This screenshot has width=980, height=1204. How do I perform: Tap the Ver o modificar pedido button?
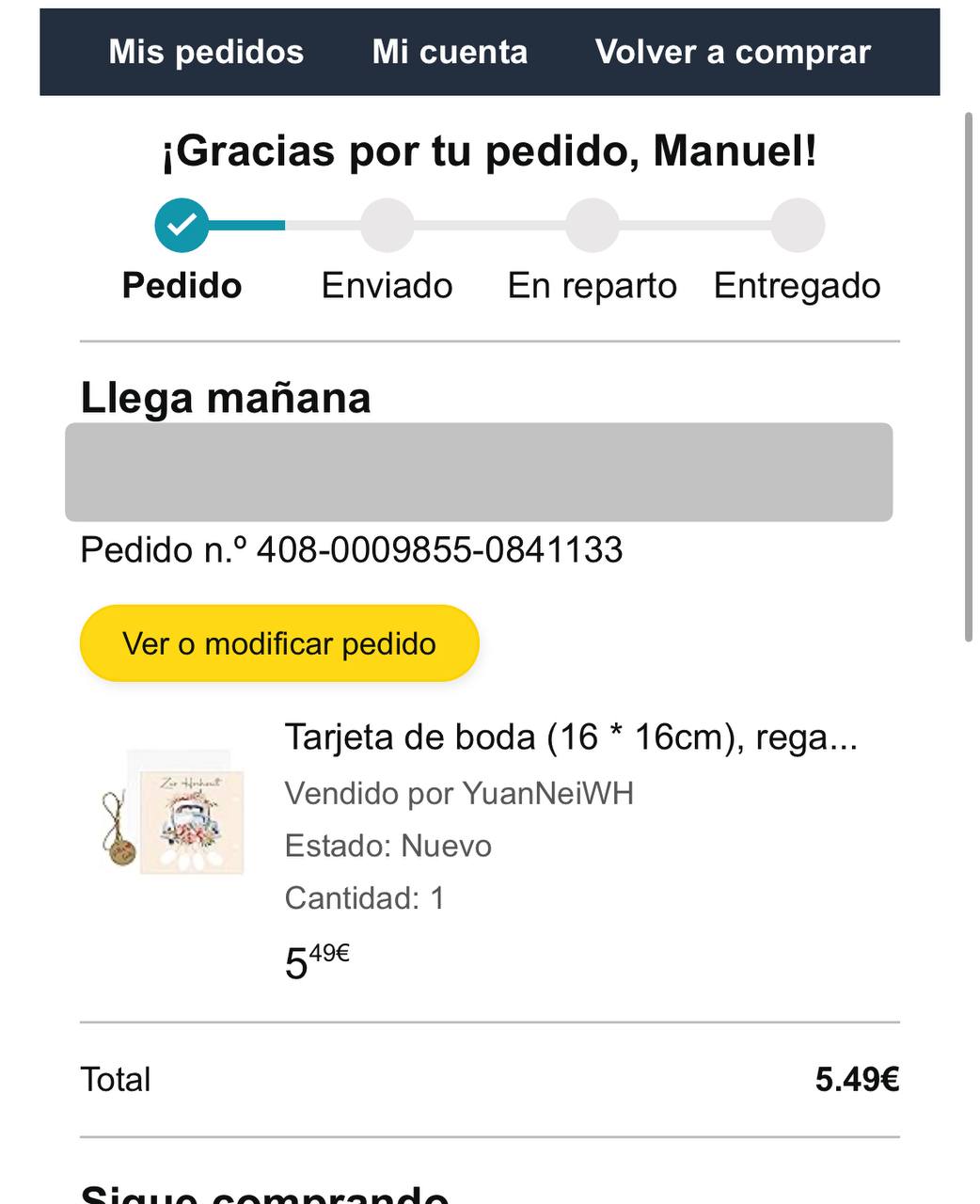[279, 643]
